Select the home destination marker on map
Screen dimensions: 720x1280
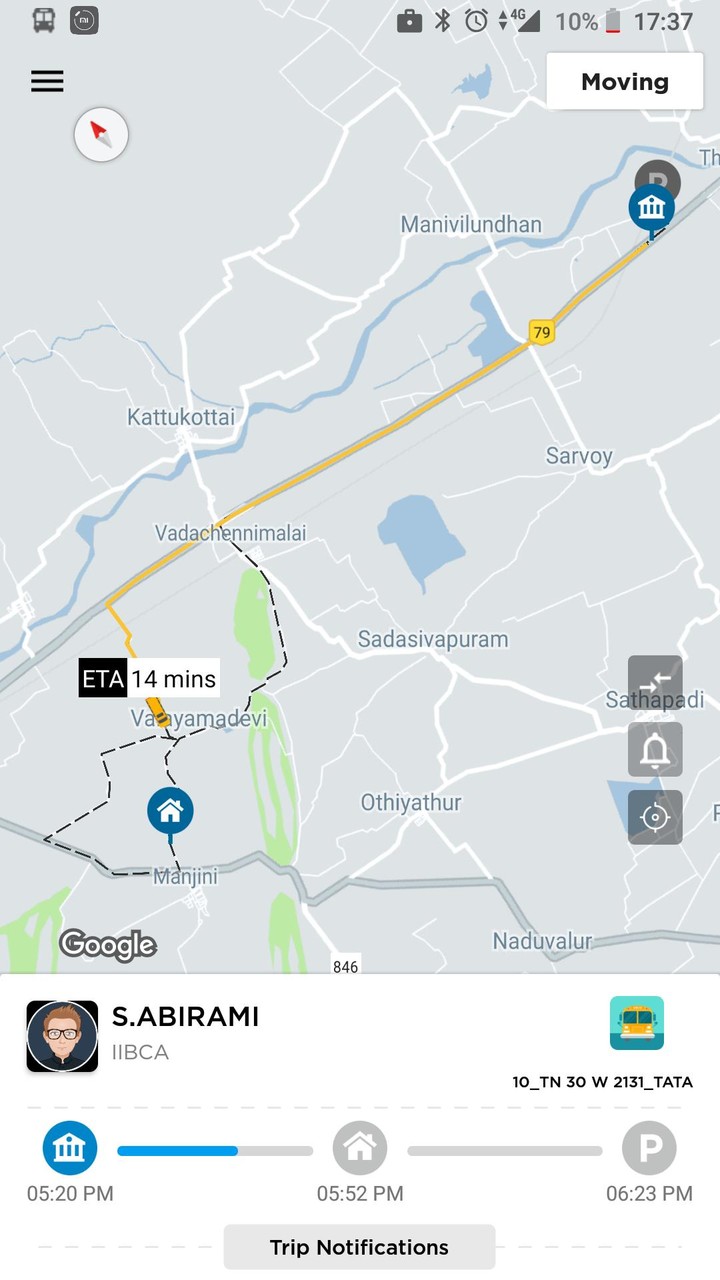[x=169, y=809]
